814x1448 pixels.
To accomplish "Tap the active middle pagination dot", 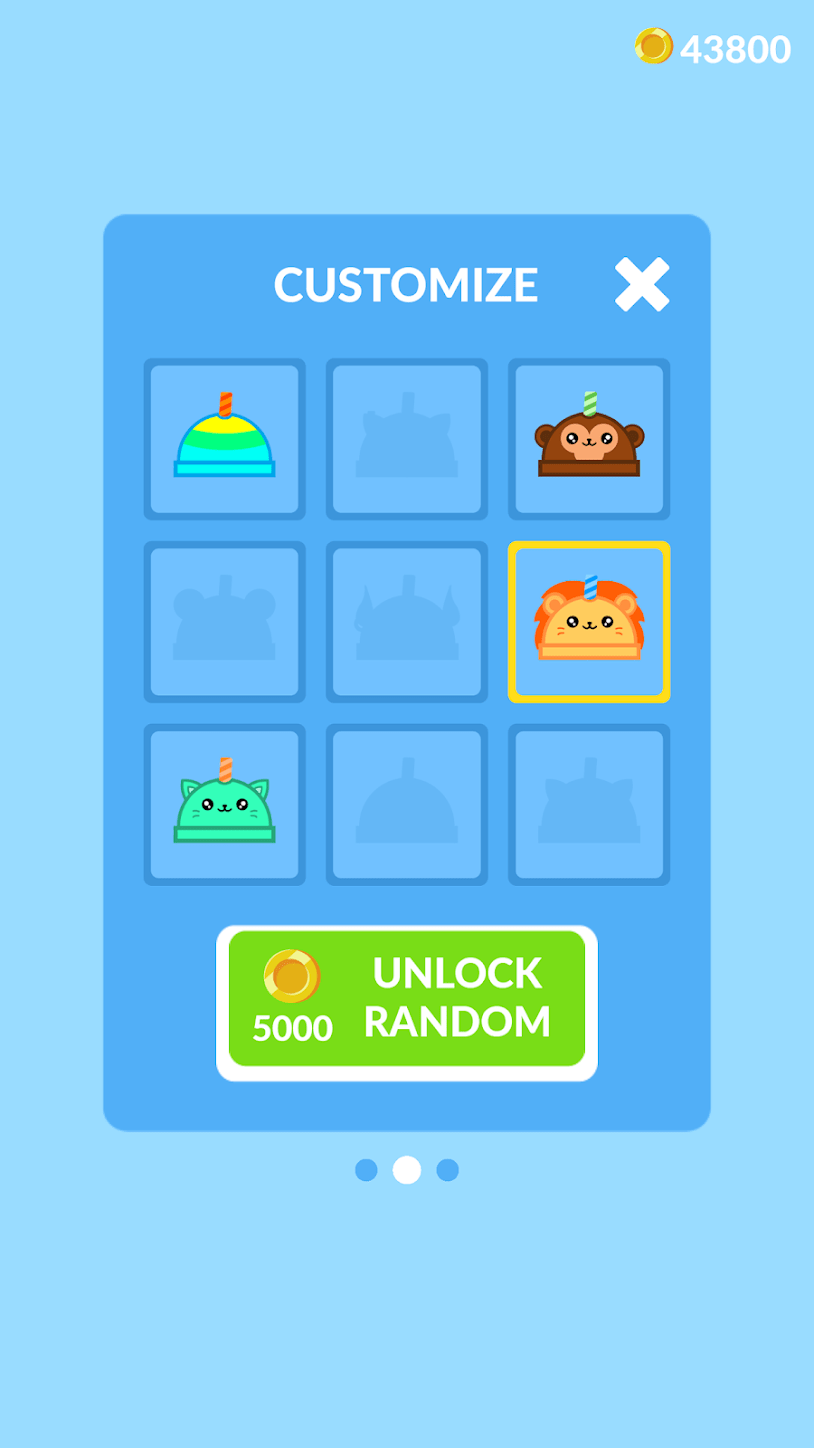I will (406, 1170).
